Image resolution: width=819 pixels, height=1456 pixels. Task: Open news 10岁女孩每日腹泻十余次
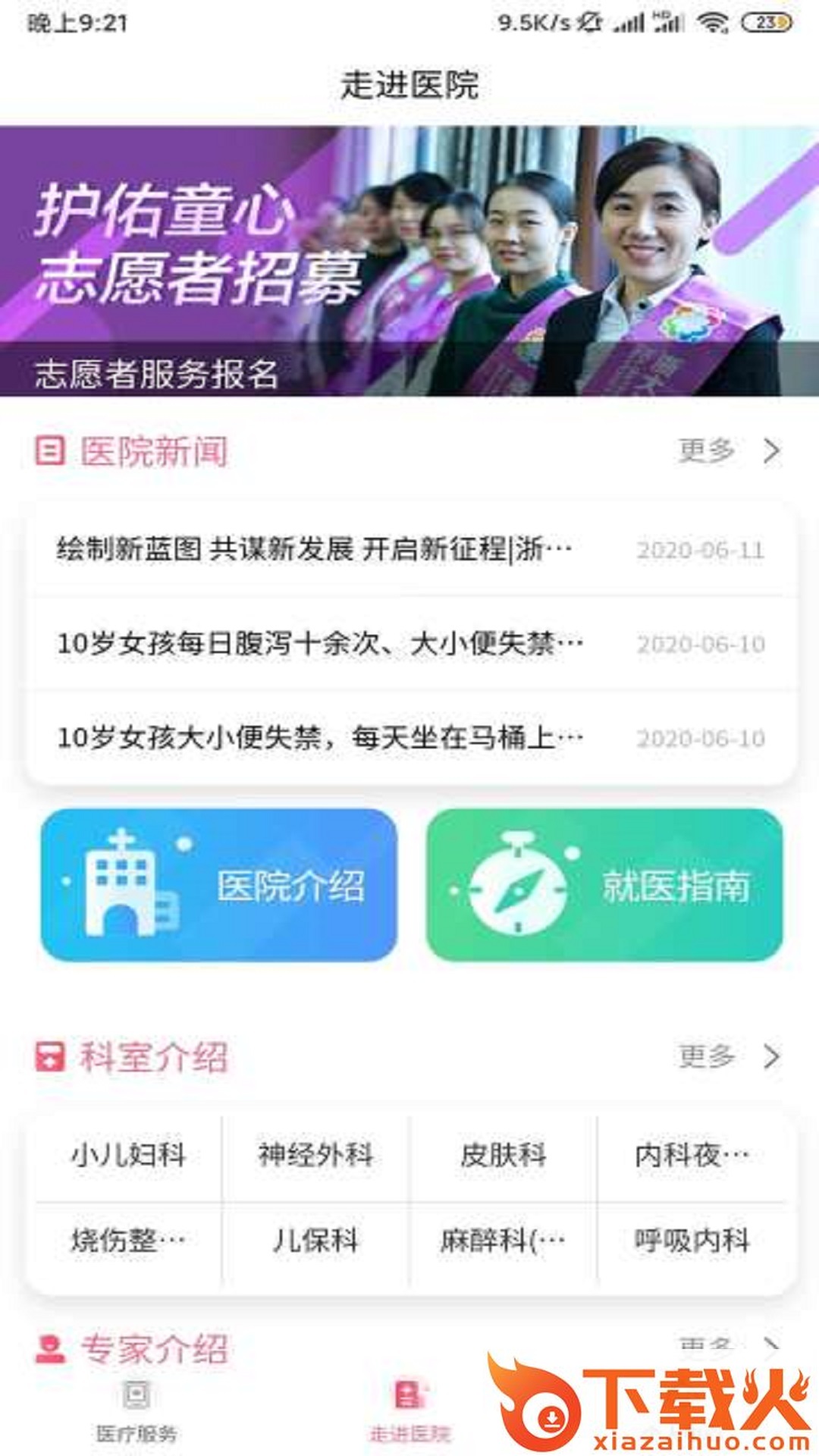point(409,644)
